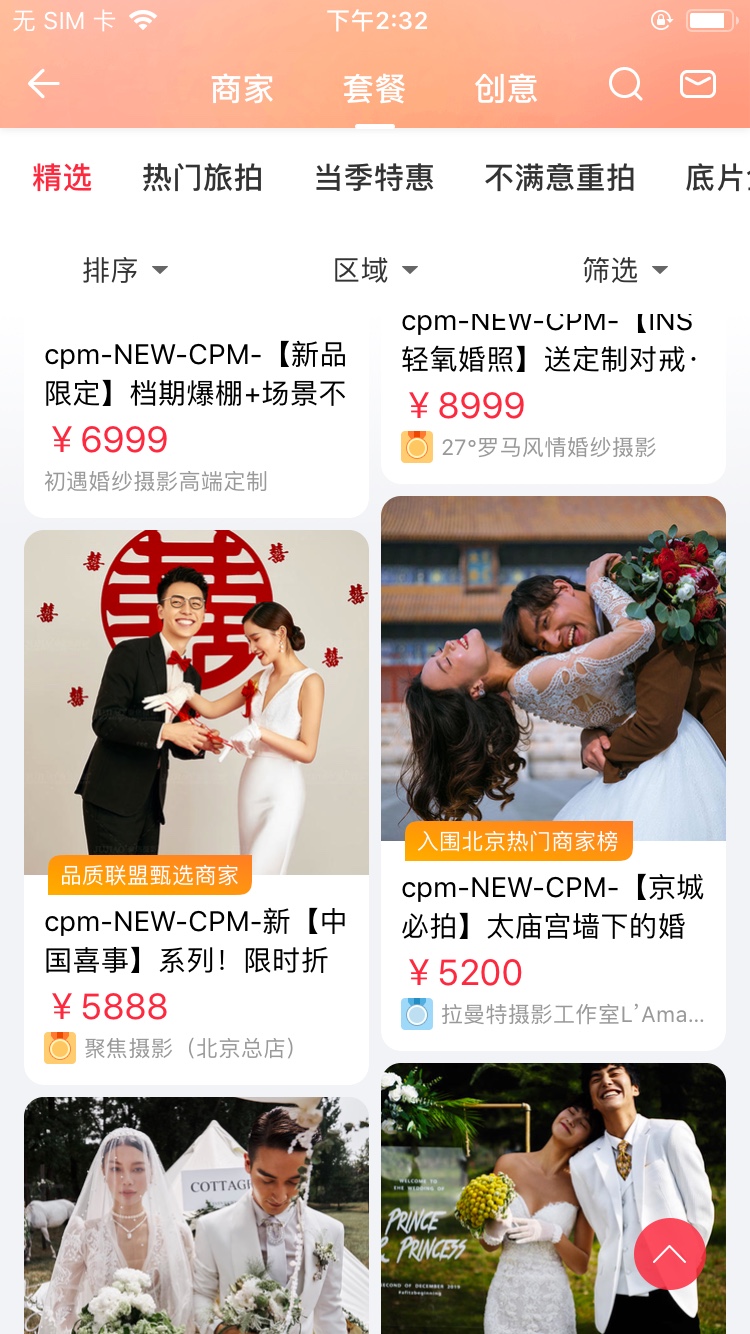The height and width of the screenshot is (1334, 750).
Task: Open the search magnifier icon
Action: (x=626, y=84)
